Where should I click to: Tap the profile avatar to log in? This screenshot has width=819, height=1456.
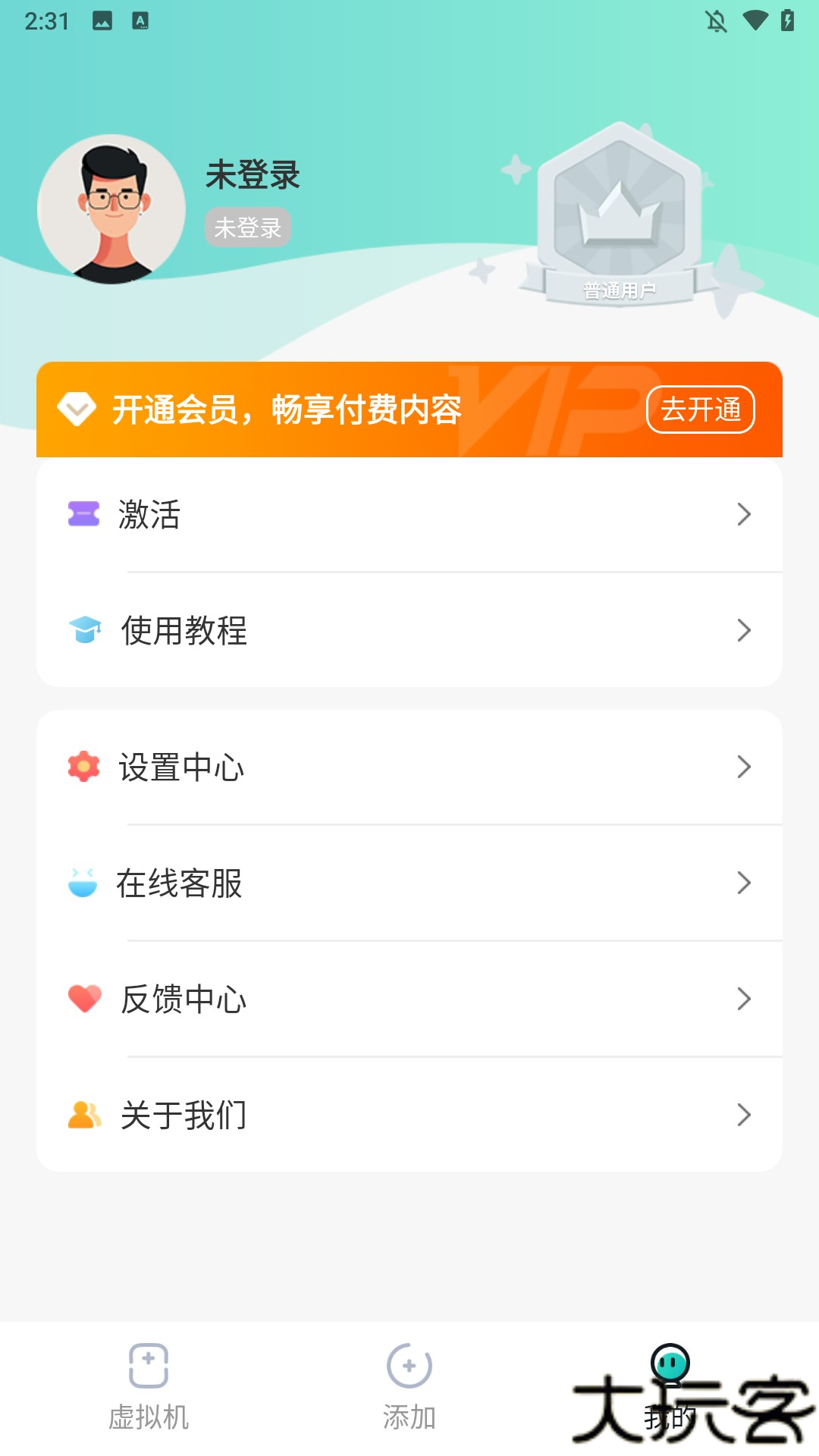coord(111,209)
